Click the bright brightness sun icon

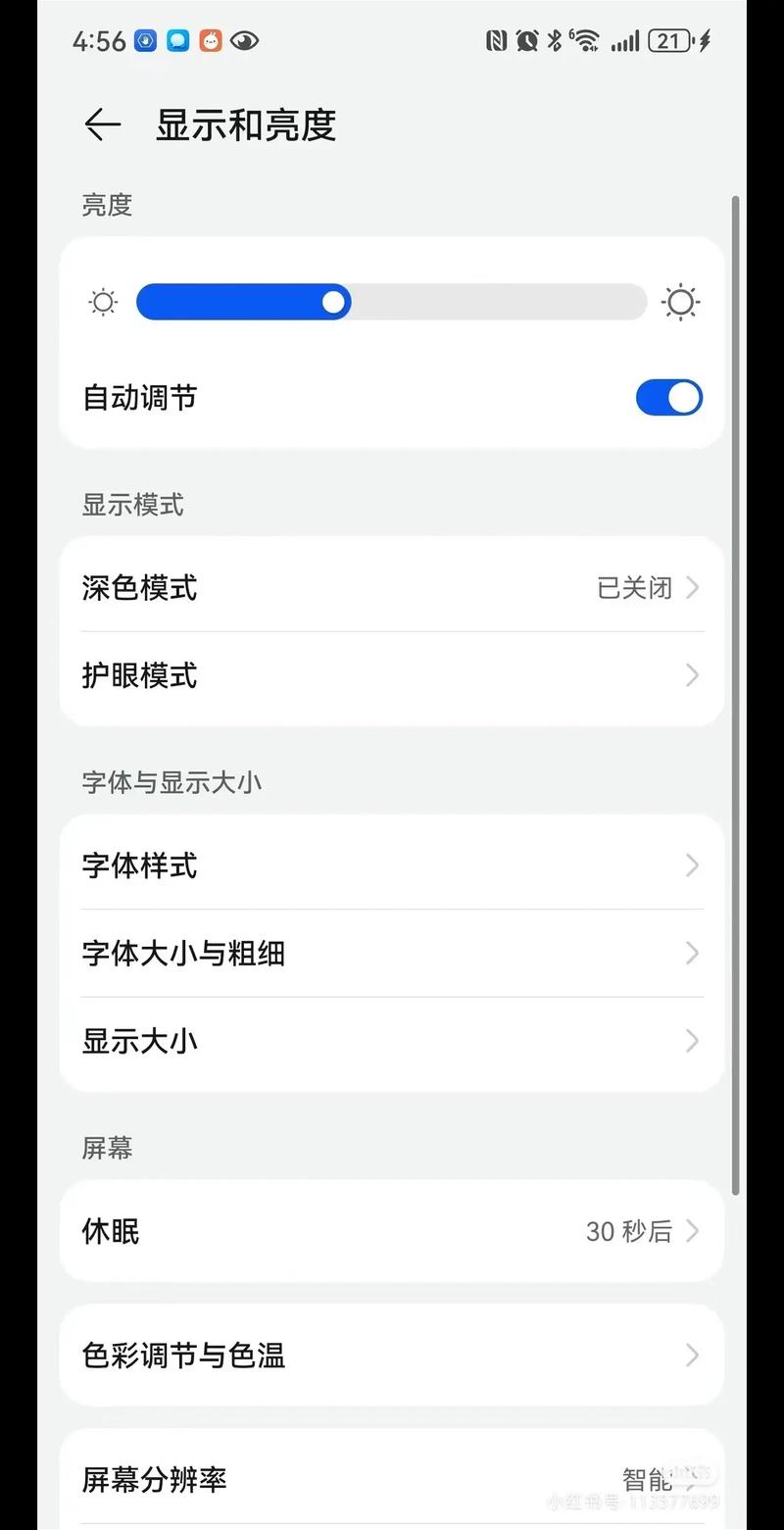tap(681, 302)
